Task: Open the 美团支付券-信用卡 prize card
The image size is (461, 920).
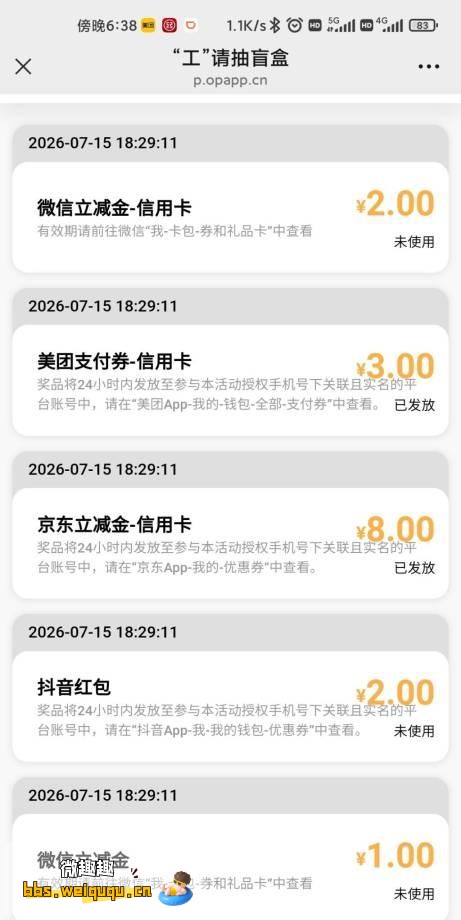Action: click(x=230, y=380)
